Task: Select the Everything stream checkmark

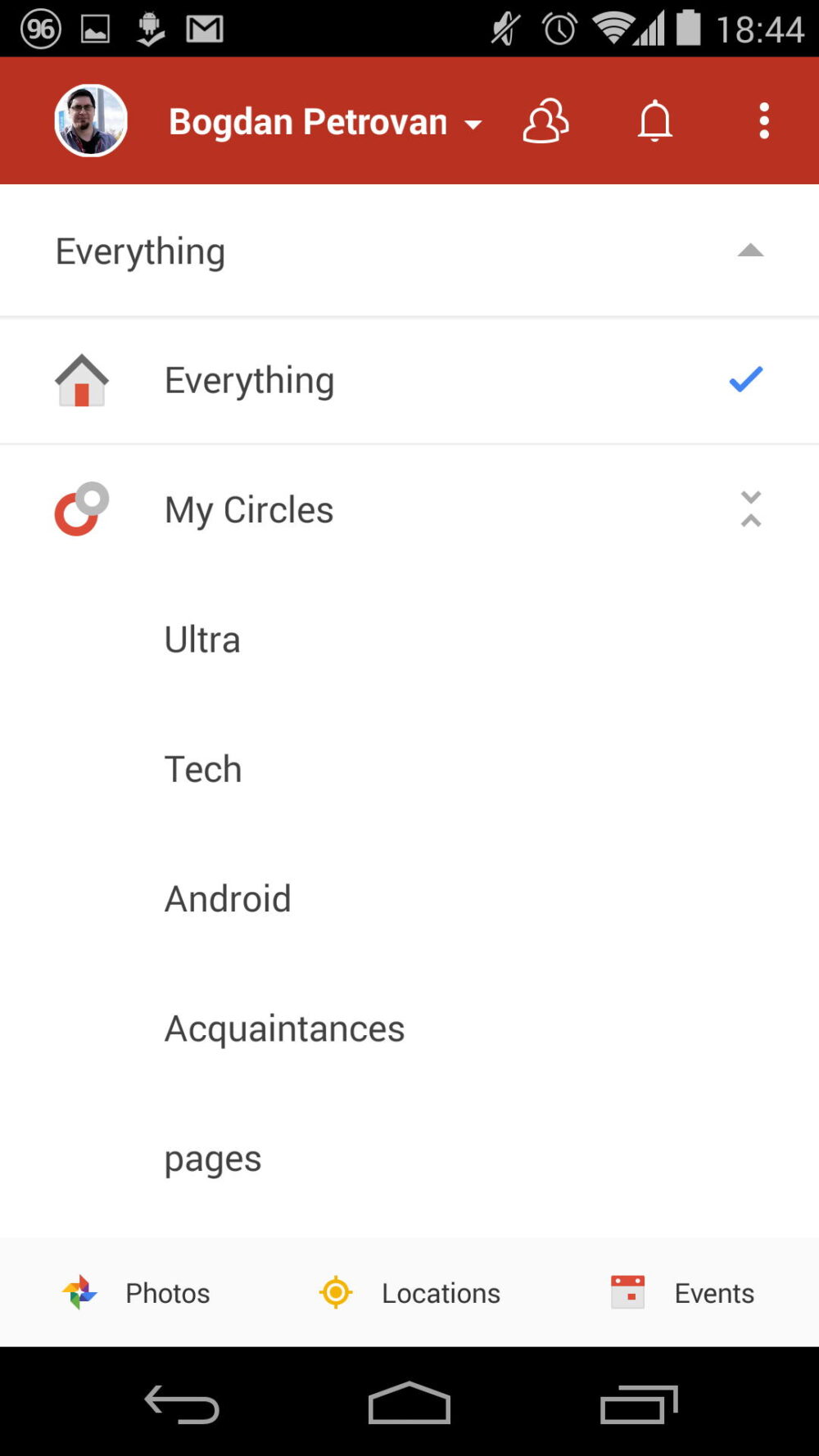Action: (744, 379)
